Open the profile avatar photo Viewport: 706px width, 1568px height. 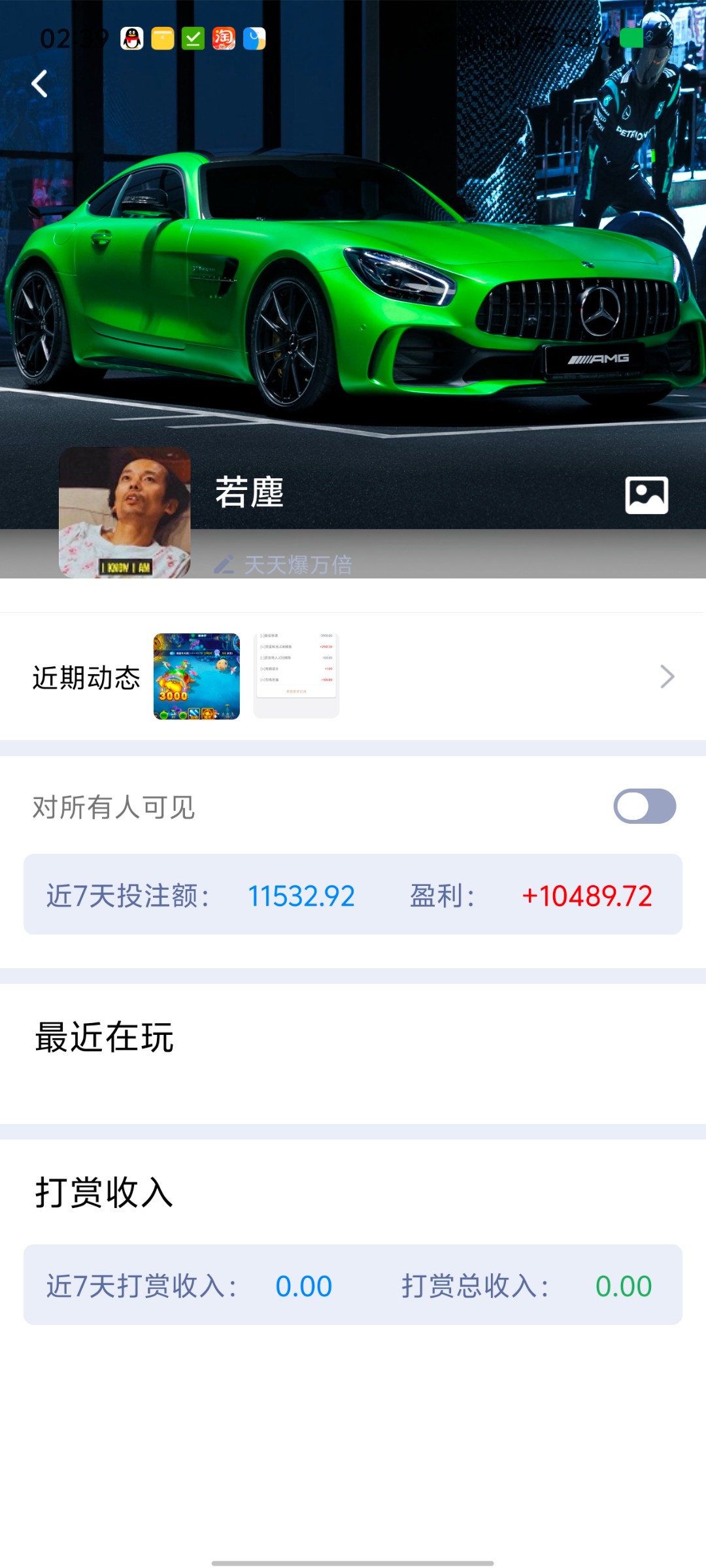pyautogui.click(x=125, y=512)
